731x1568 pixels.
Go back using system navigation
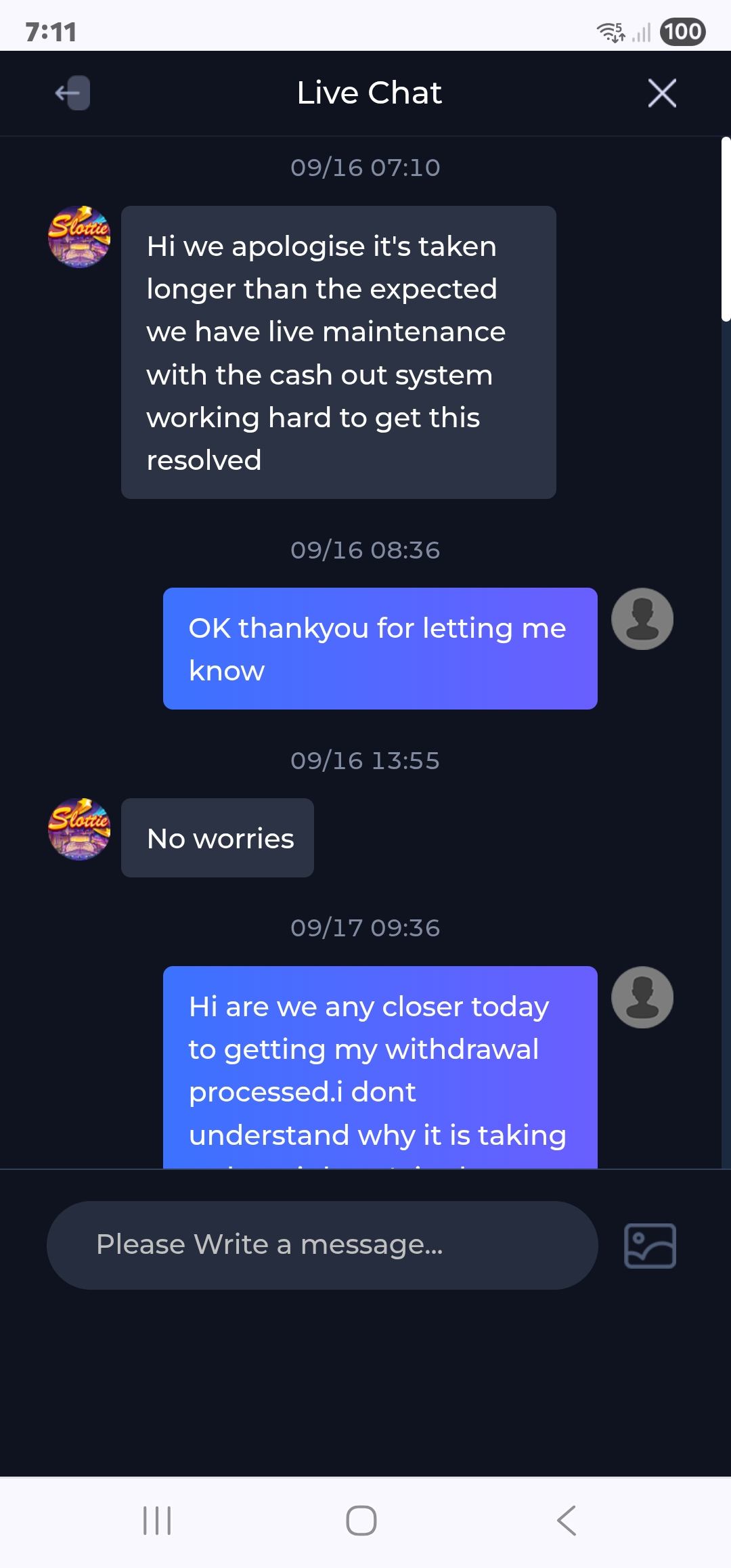tap(567, 1521)
